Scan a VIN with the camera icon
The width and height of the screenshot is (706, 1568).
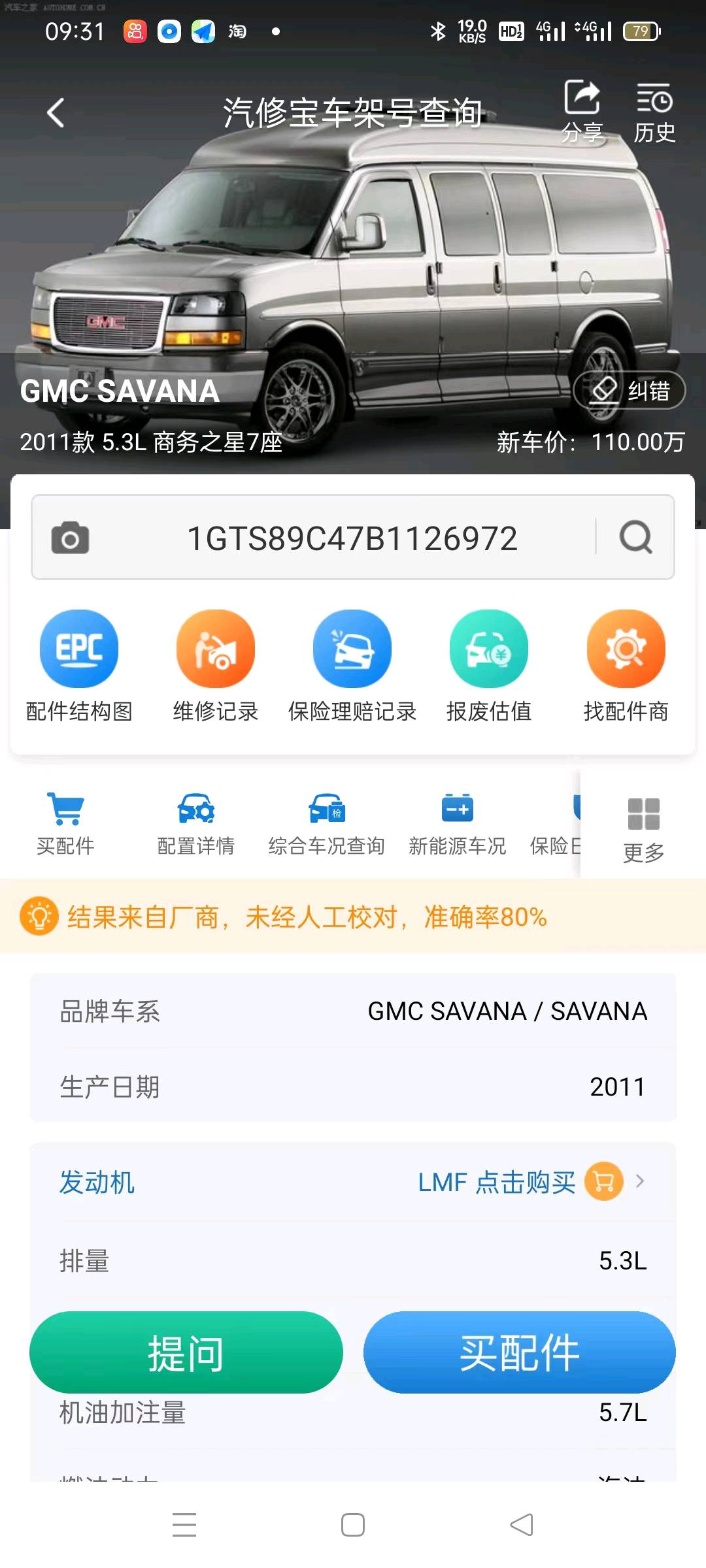[70, 538]
